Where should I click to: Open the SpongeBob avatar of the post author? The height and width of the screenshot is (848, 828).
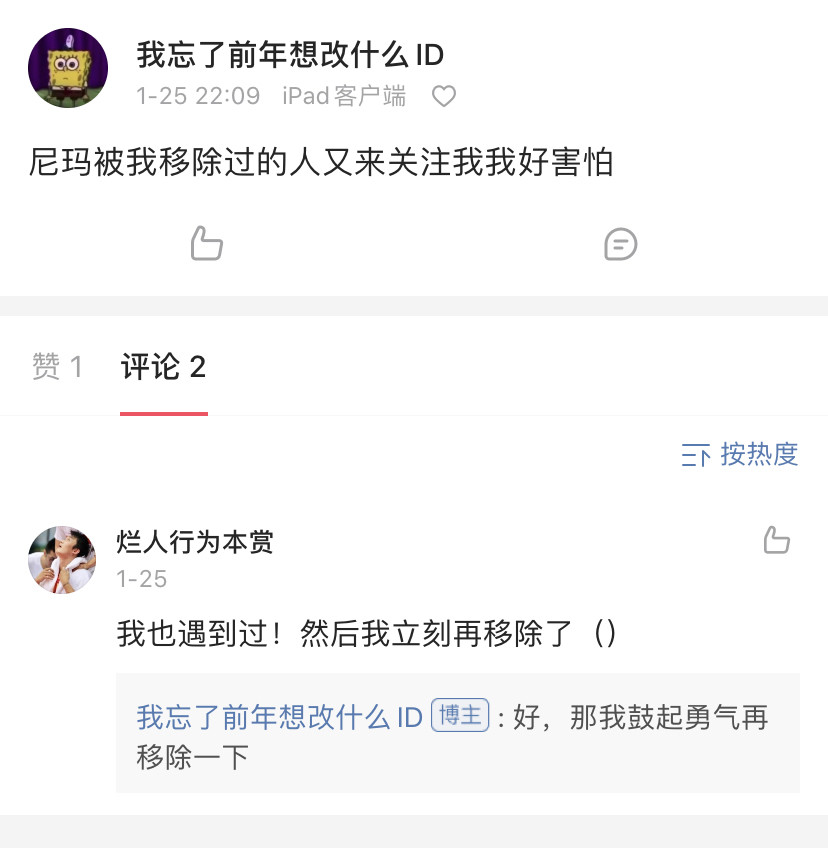[67, 68]
